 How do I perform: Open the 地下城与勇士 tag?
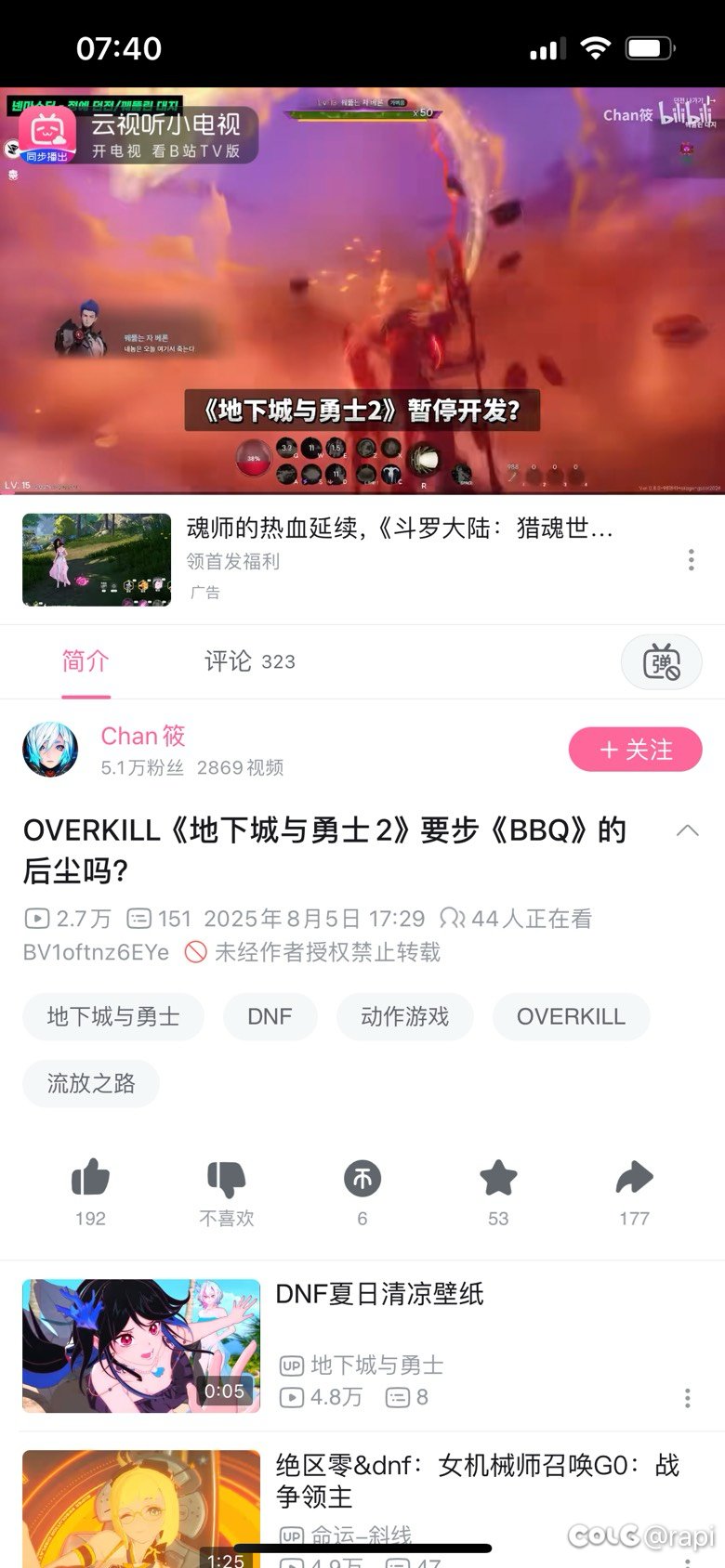[x=112, y=1016]
